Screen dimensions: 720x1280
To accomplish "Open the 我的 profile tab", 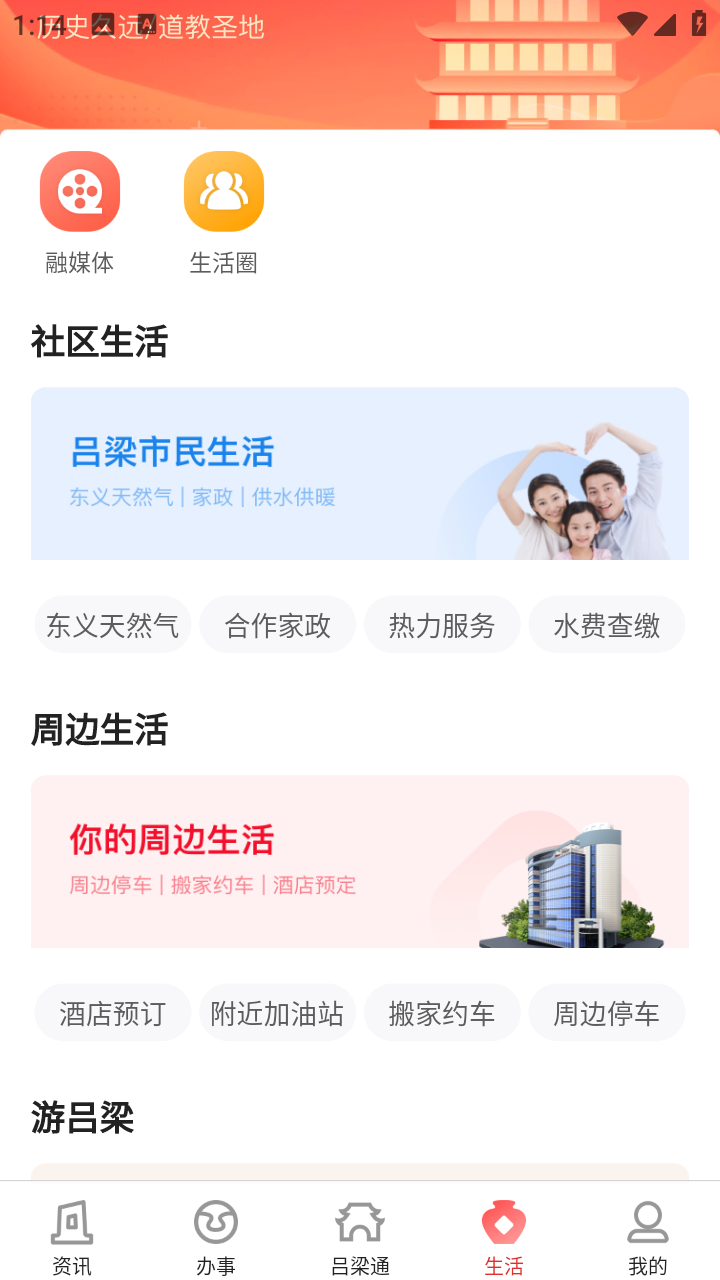I will (648, 1238).
